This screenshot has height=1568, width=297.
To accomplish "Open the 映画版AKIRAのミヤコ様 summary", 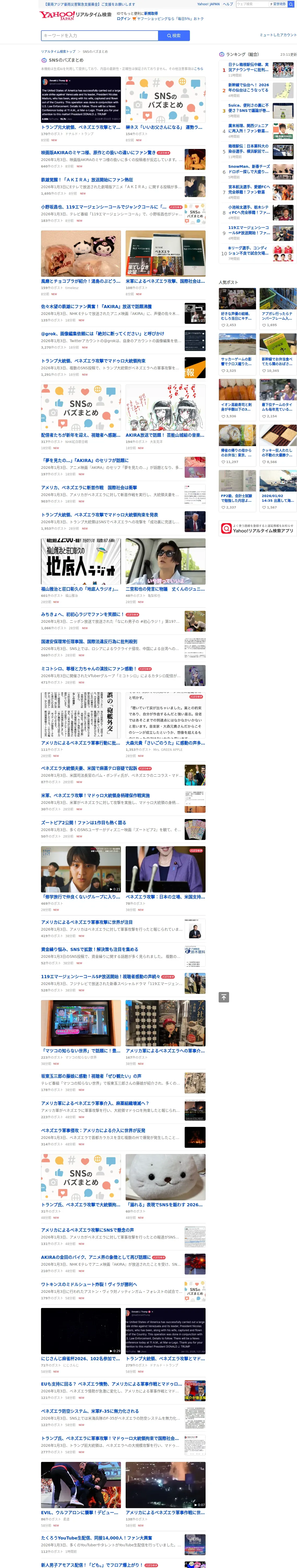I will (123, 159).
